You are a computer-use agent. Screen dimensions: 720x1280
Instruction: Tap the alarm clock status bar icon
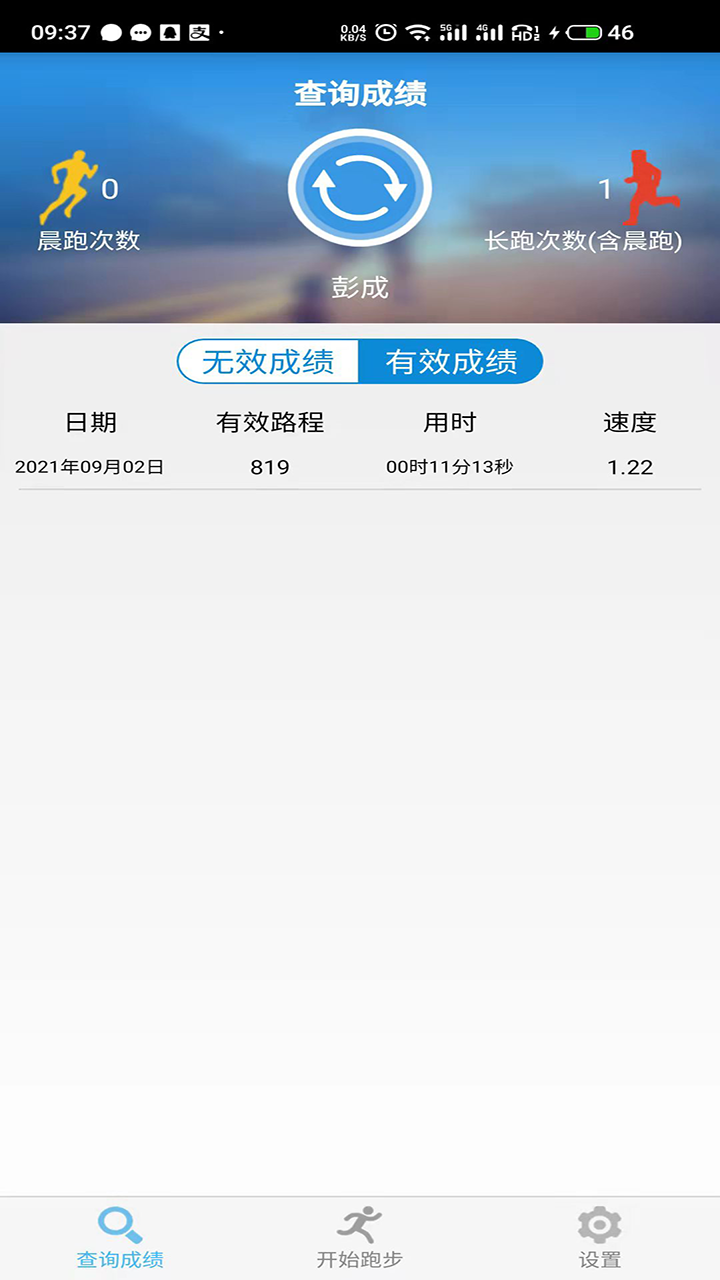click(x=386, y=30)
